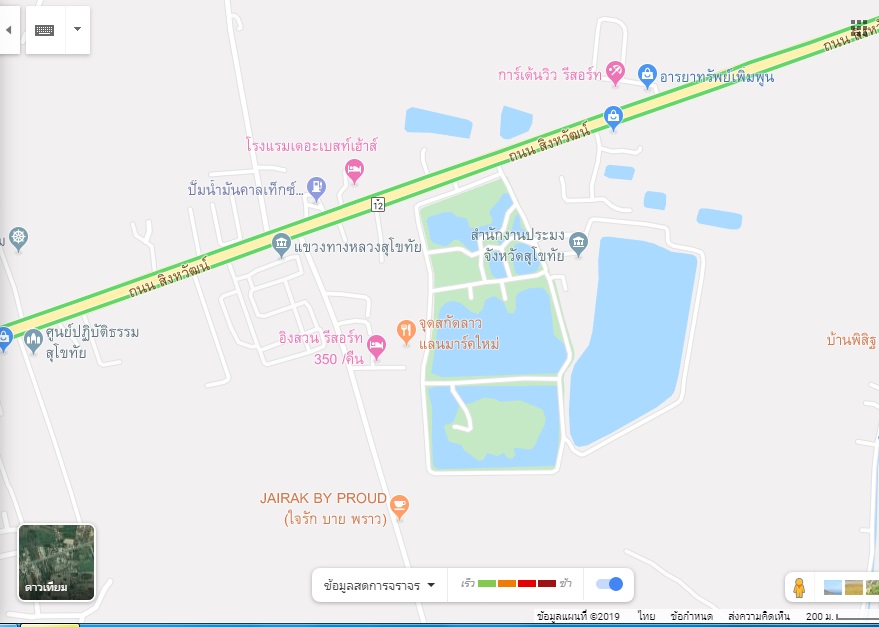Open the ส่งความคิดเห็น feedback link
The width and height of the screenshot is (879, 627).
point(758,617)
